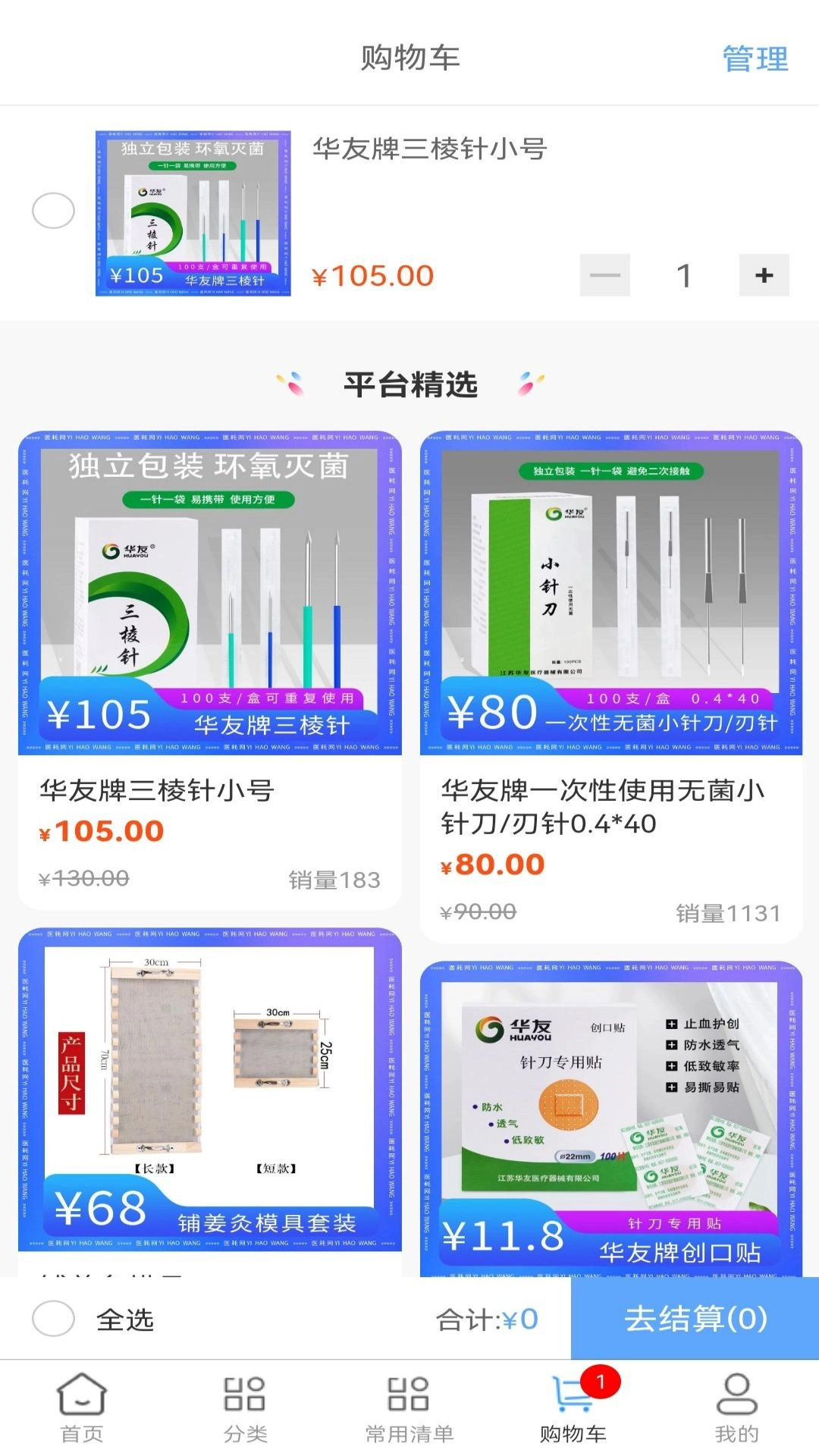Viewport: 819px width, 1456px height.
Task: Open the 我的 profile icon
Action: click(x=736, y=1395)
